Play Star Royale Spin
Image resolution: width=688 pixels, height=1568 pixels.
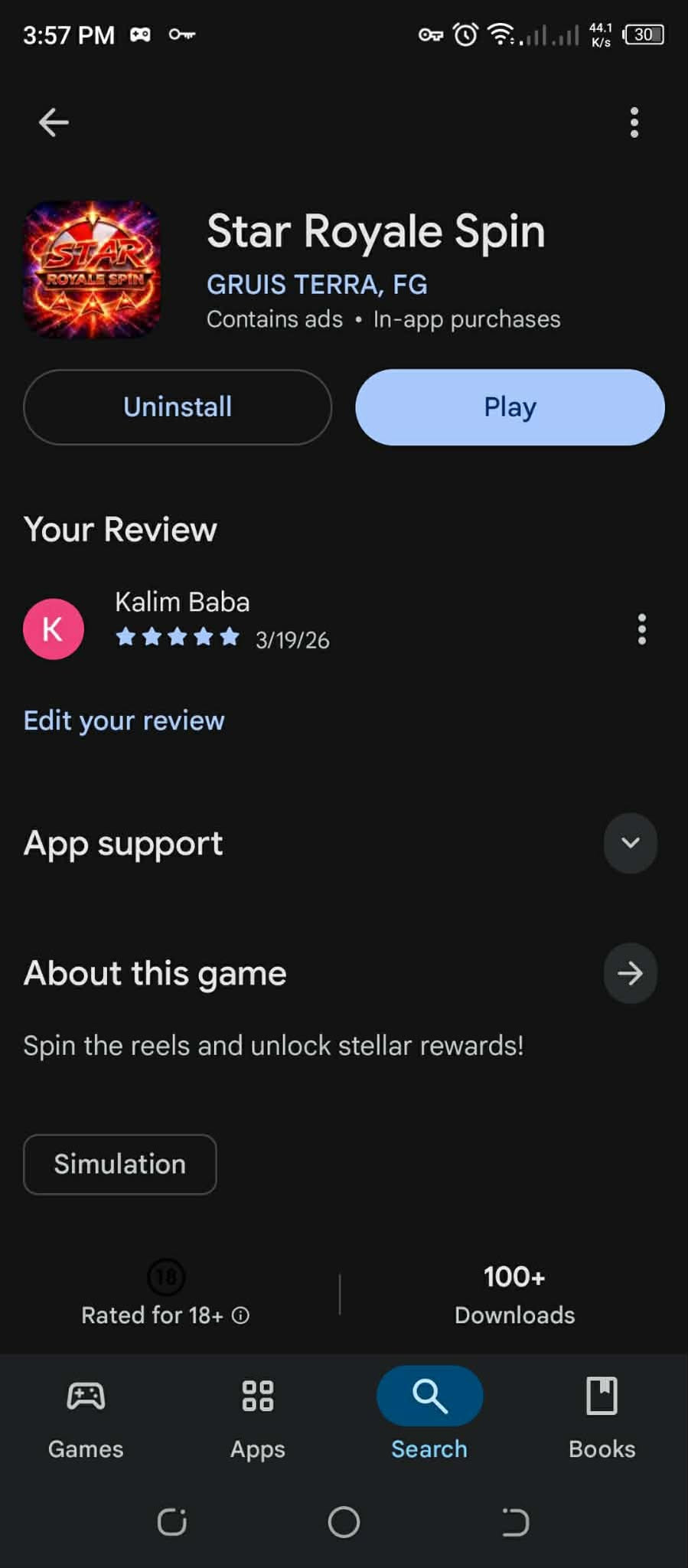click(510, 407)
